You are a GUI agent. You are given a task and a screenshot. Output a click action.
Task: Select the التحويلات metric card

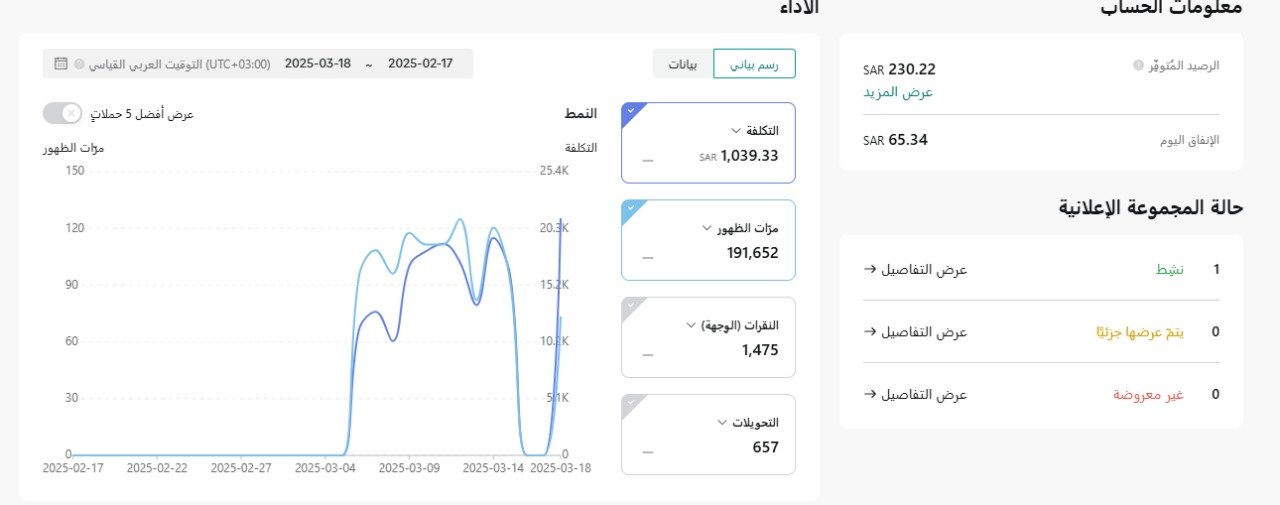708,434
